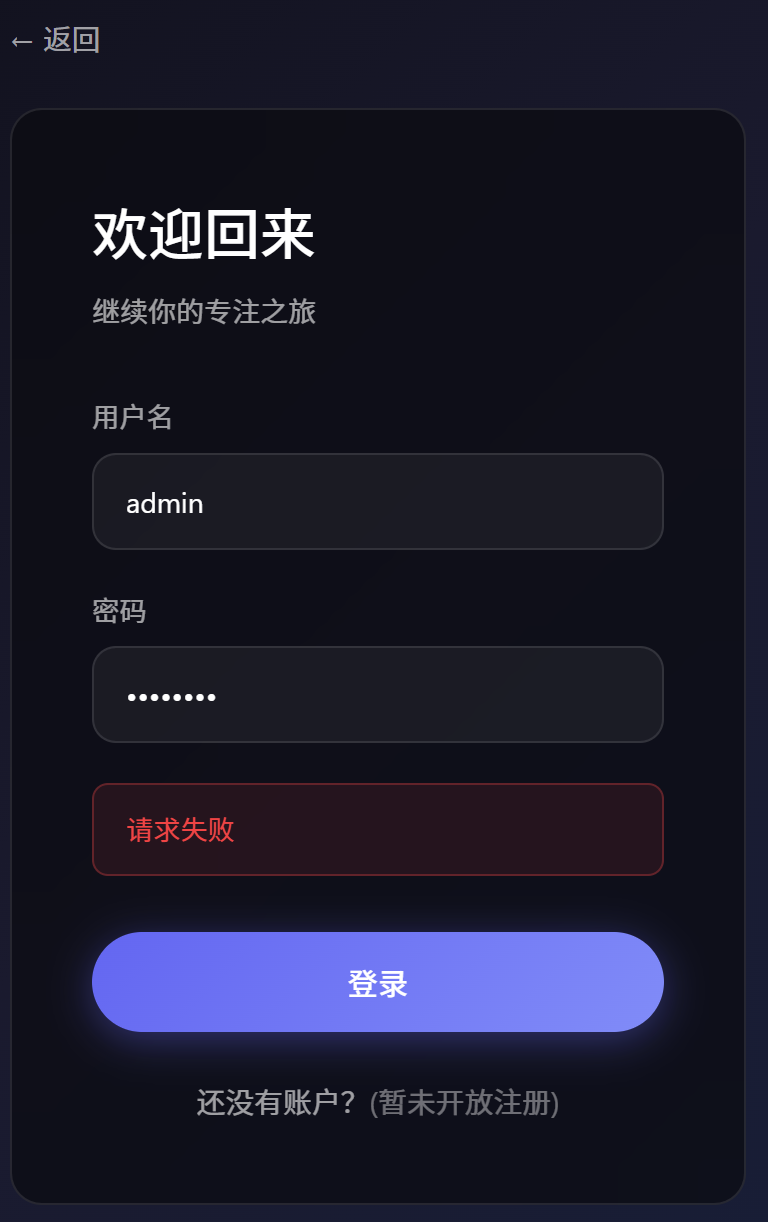Focus the 用户名 field containing admin
The height and width of the screenshot is (1222, 768).
click(377, 502)
